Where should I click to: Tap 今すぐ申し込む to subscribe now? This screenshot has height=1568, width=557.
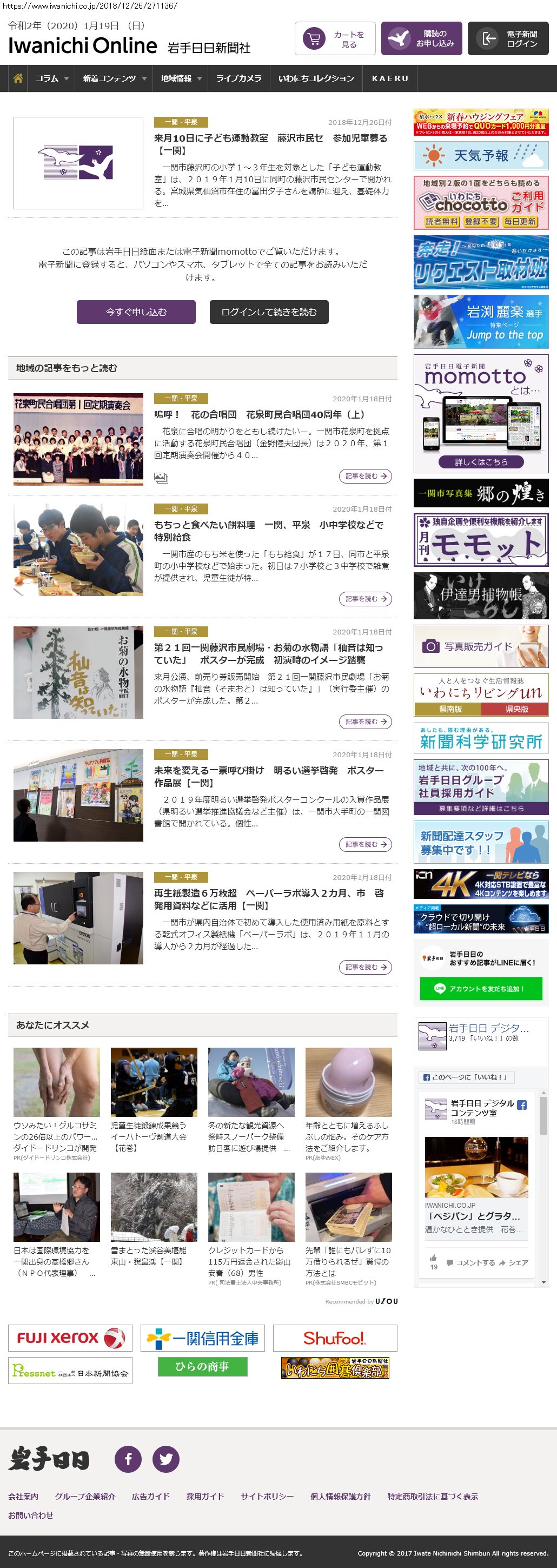pos(136,312)
